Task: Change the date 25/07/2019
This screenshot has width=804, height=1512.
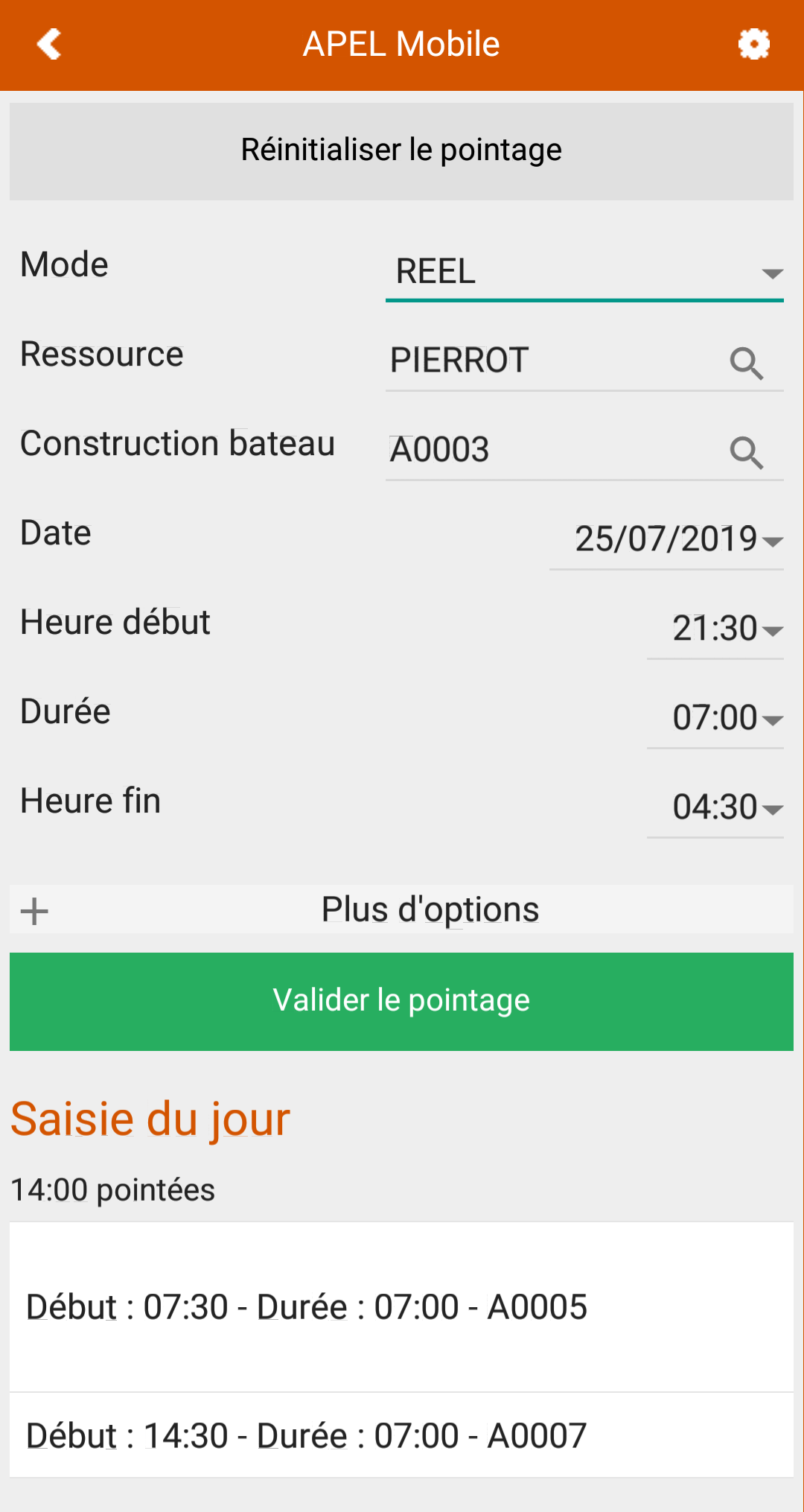Action: [666, 540]
